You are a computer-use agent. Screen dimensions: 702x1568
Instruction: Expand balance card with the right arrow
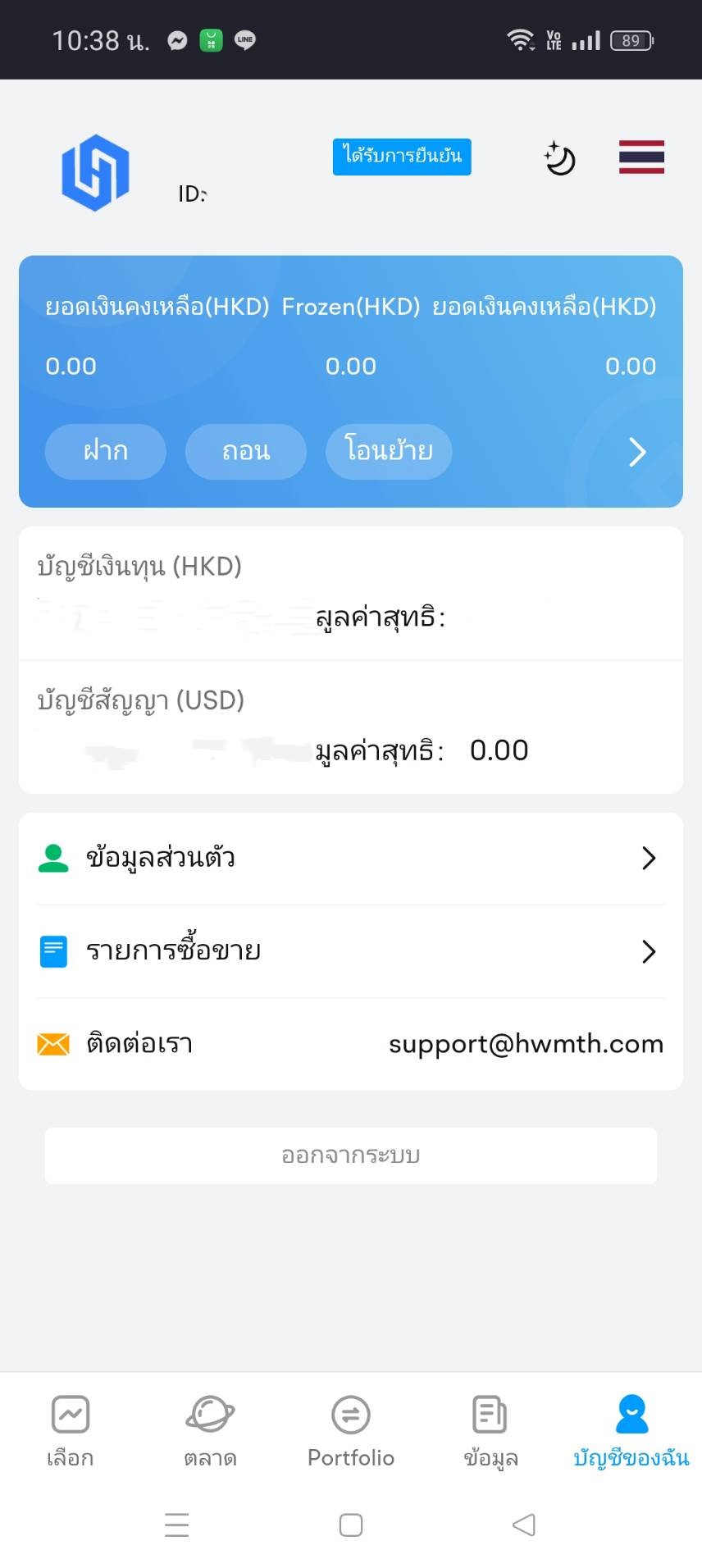(637, 452)
